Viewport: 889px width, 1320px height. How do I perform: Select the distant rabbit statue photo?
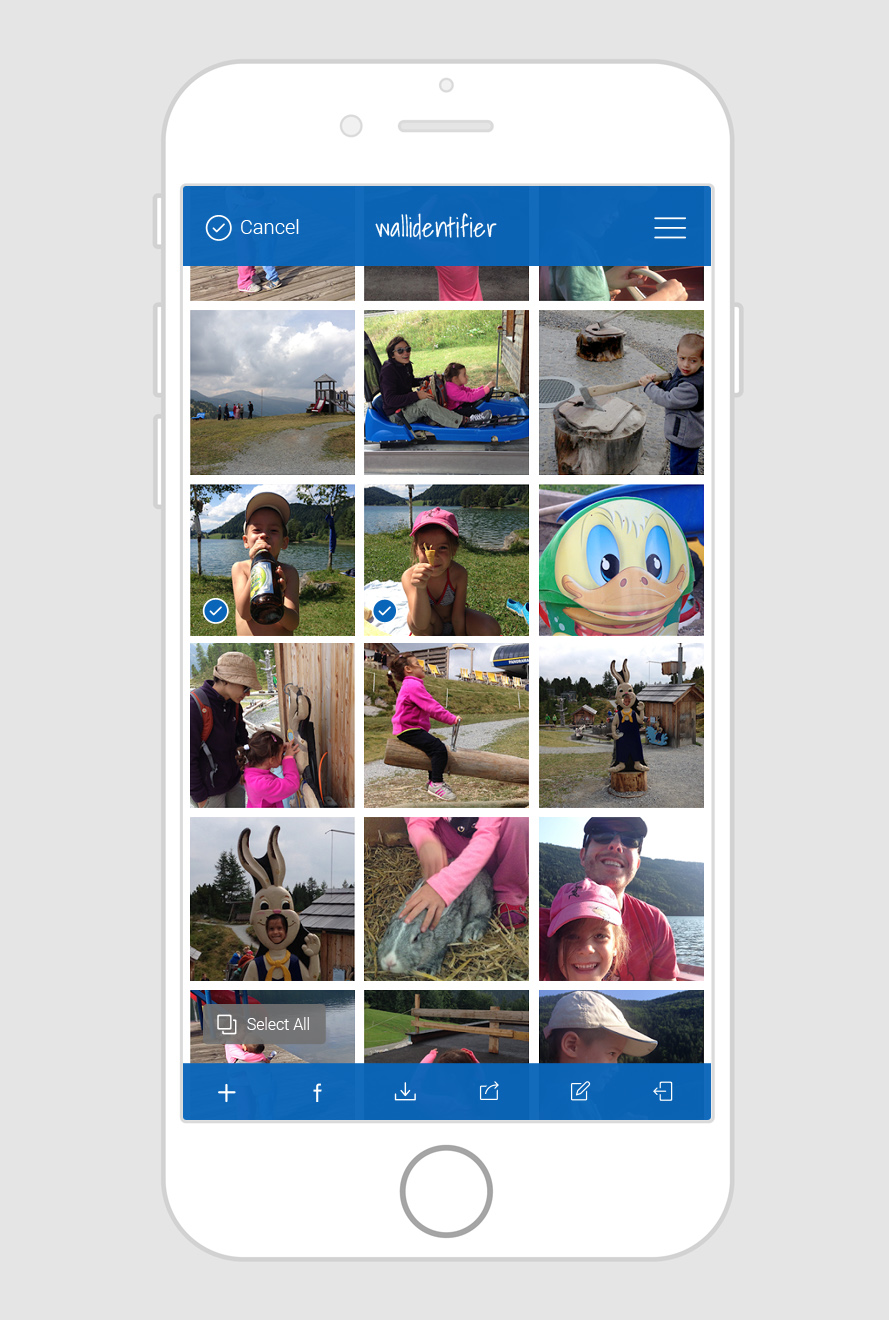click(x=621, y=725)
